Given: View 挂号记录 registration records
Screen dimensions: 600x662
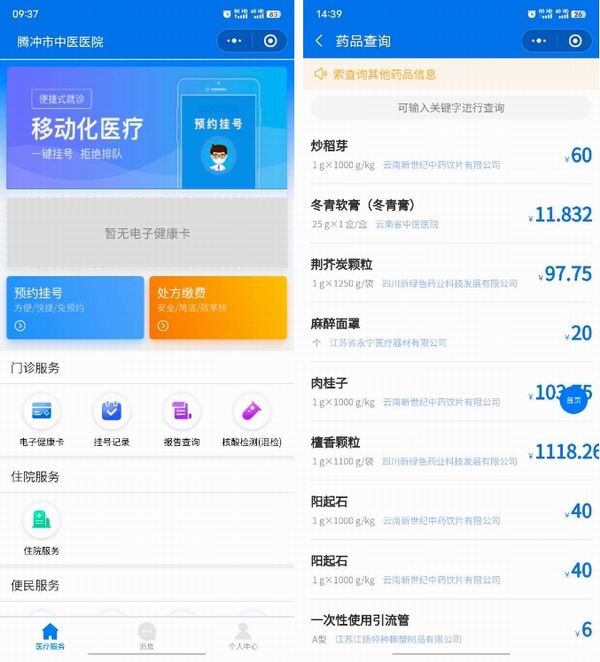Looking at the screenshot, I should click(x=111, y=420).
